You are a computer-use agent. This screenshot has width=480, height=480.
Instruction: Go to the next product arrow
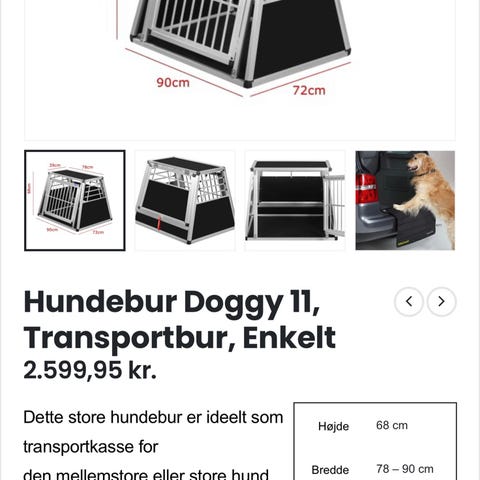point(441,301)
